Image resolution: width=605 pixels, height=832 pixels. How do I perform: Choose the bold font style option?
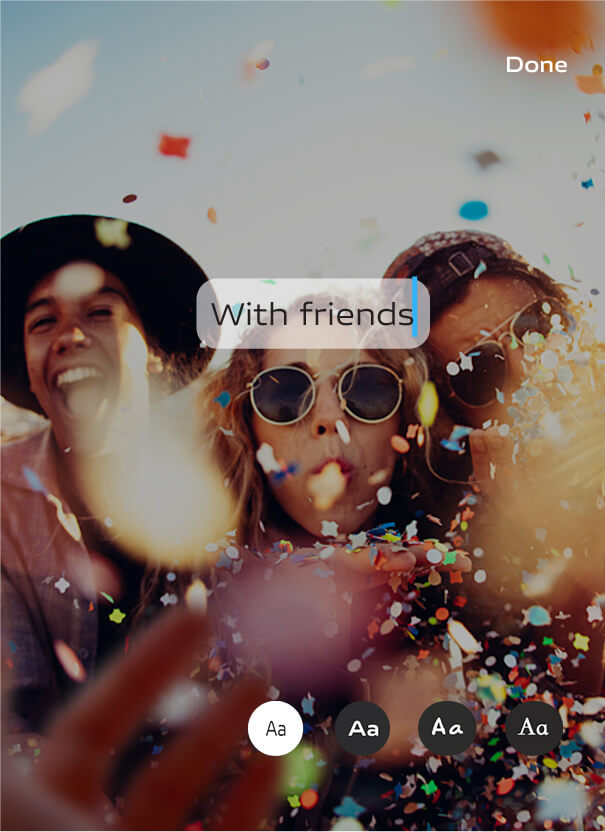click(362, 728)
